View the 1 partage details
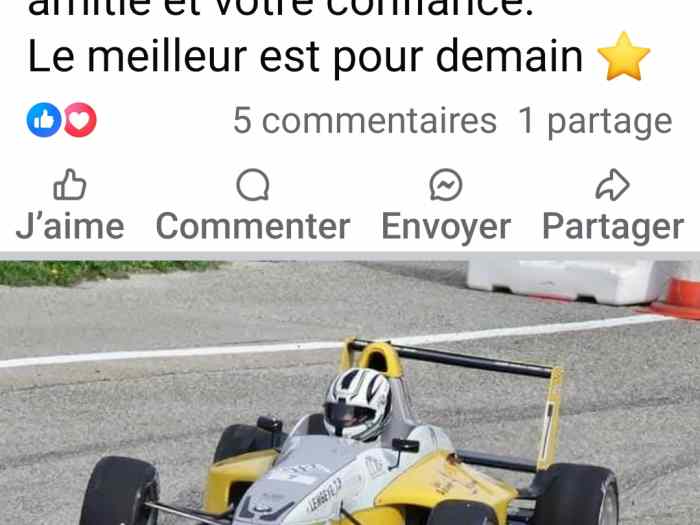The height and width of the screenshot is (525, 700). (x=594, y=121)
